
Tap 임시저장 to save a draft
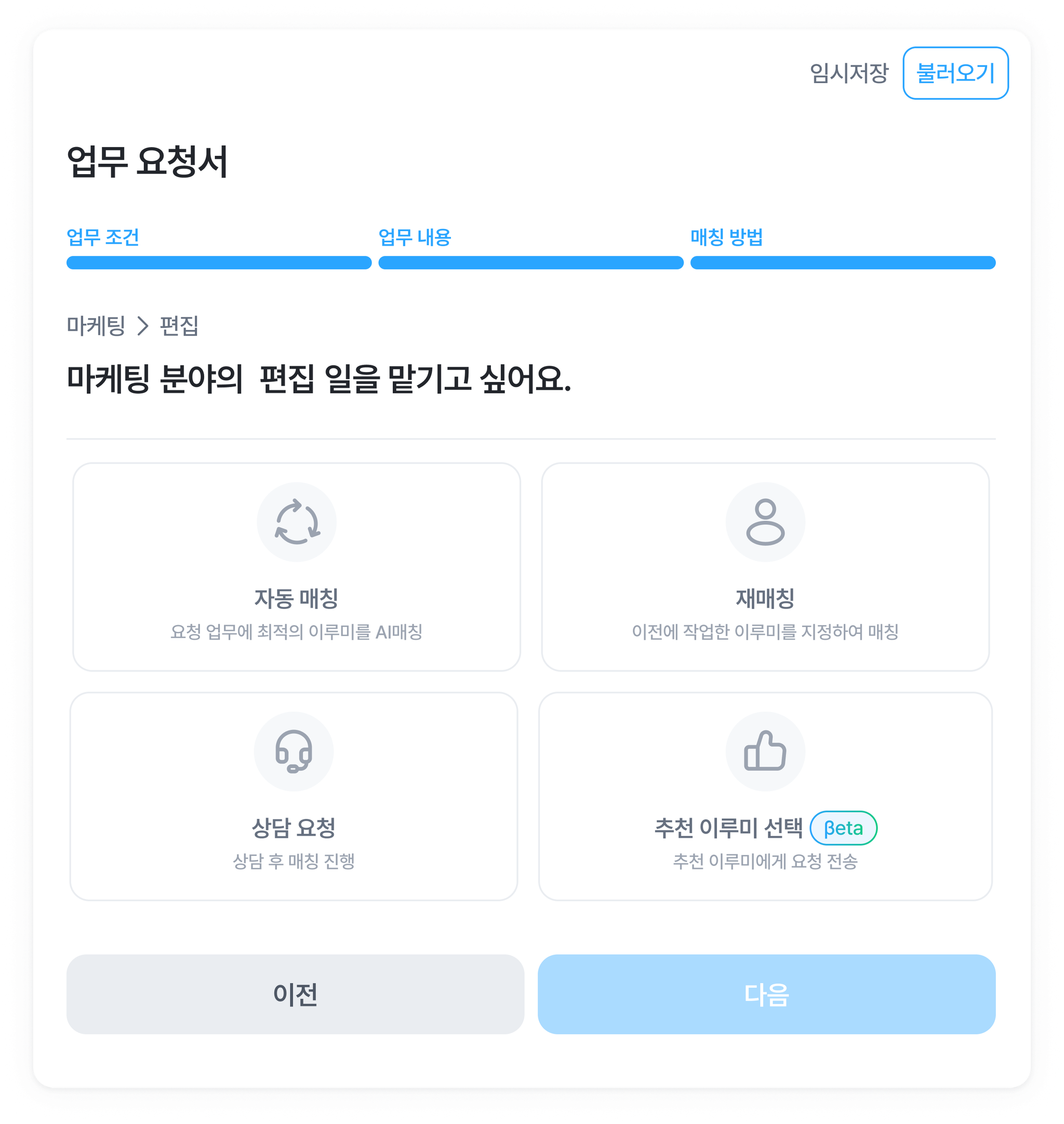[848, 73]
